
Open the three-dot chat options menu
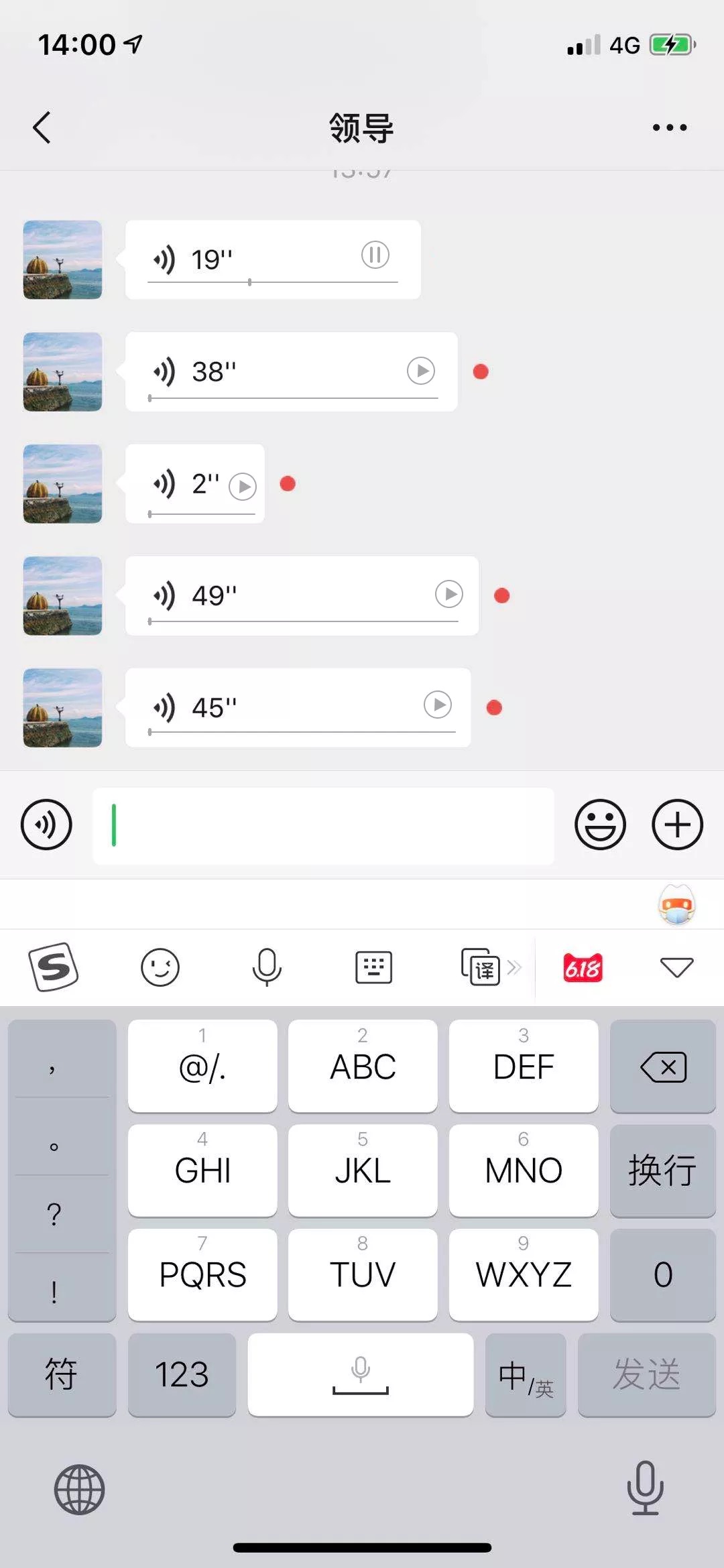[x=670, y=127]
